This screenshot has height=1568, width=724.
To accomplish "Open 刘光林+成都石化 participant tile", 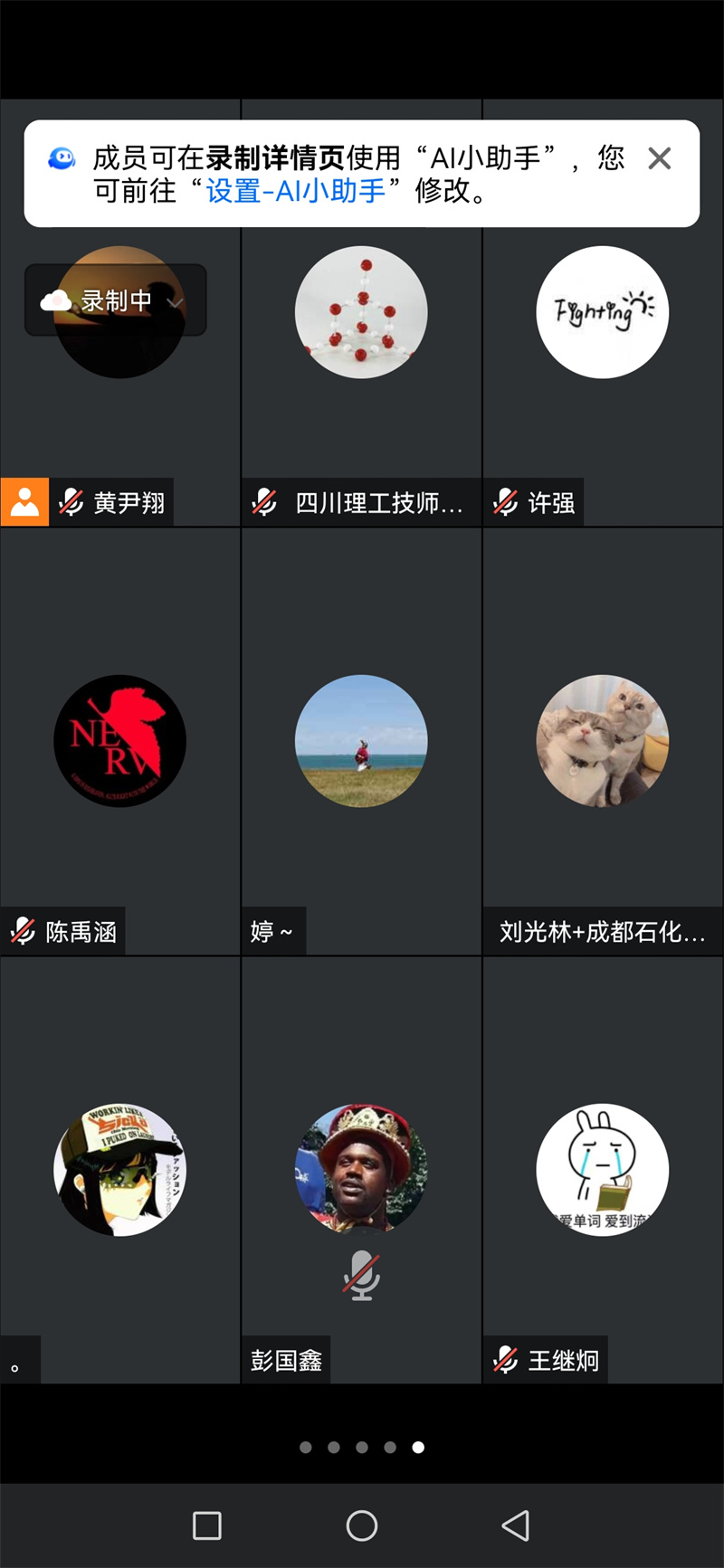I will click(603, 741).
